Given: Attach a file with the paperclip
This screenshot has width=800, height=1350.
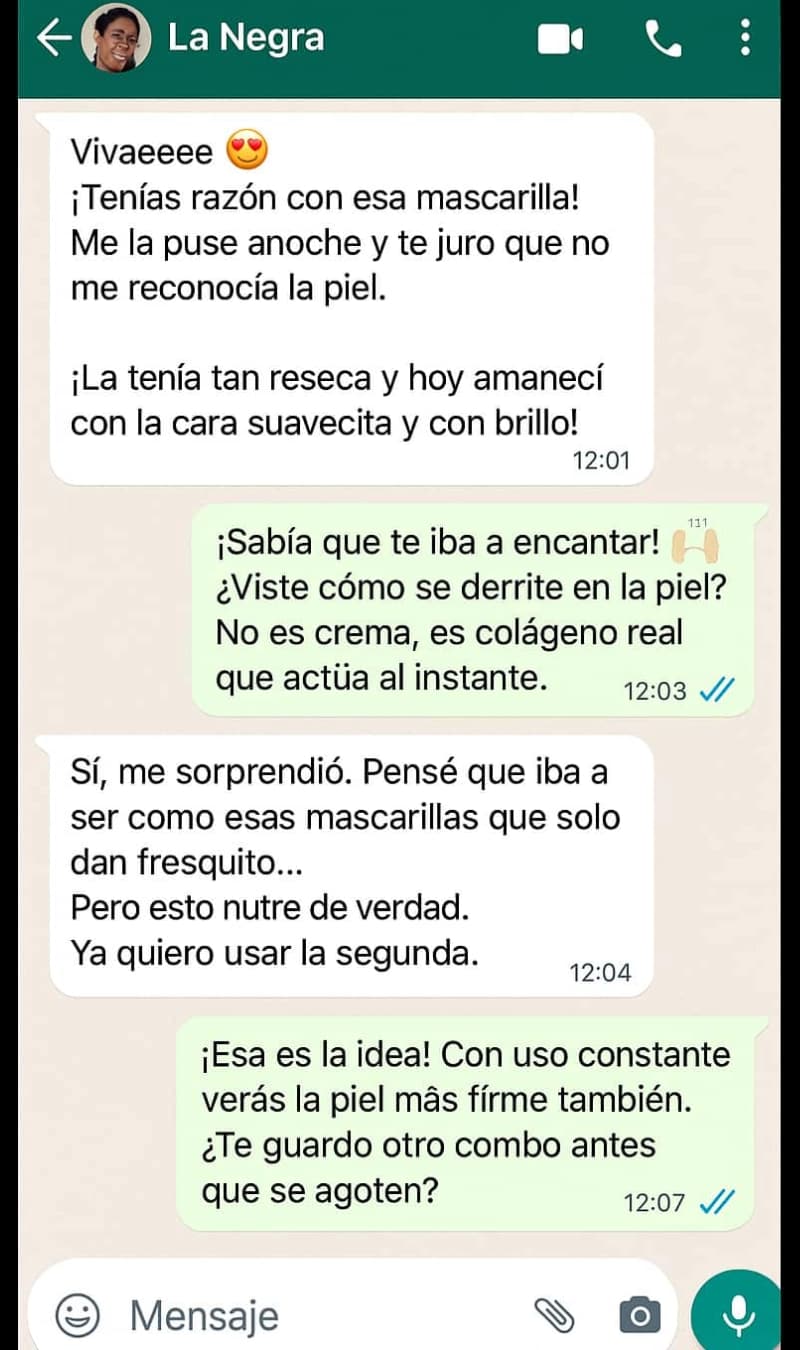Looking at the screenshot, I should click(552, 1314).
